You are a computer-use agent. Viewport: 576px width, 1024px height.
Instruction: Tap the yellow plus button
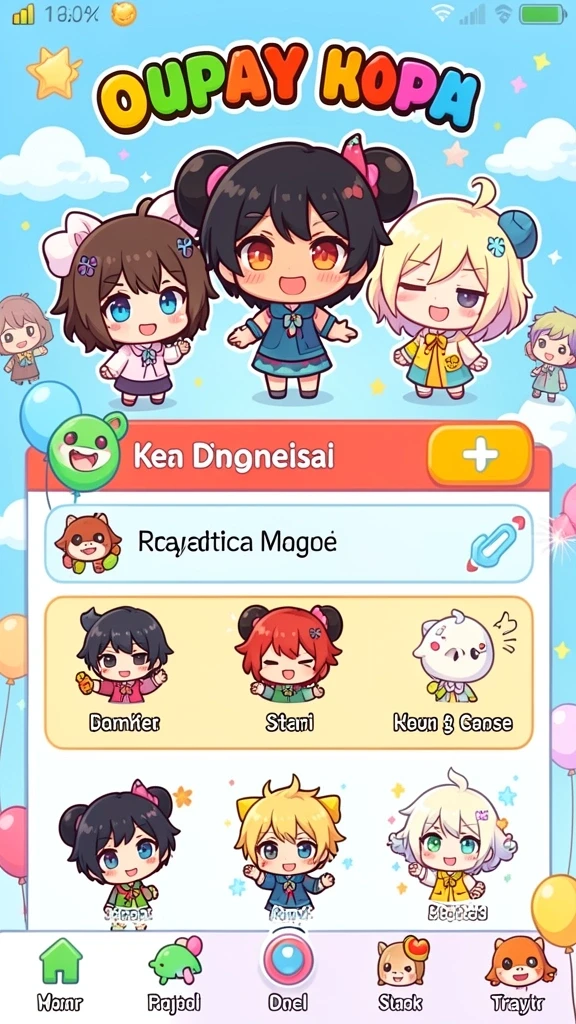click(480, 456)
